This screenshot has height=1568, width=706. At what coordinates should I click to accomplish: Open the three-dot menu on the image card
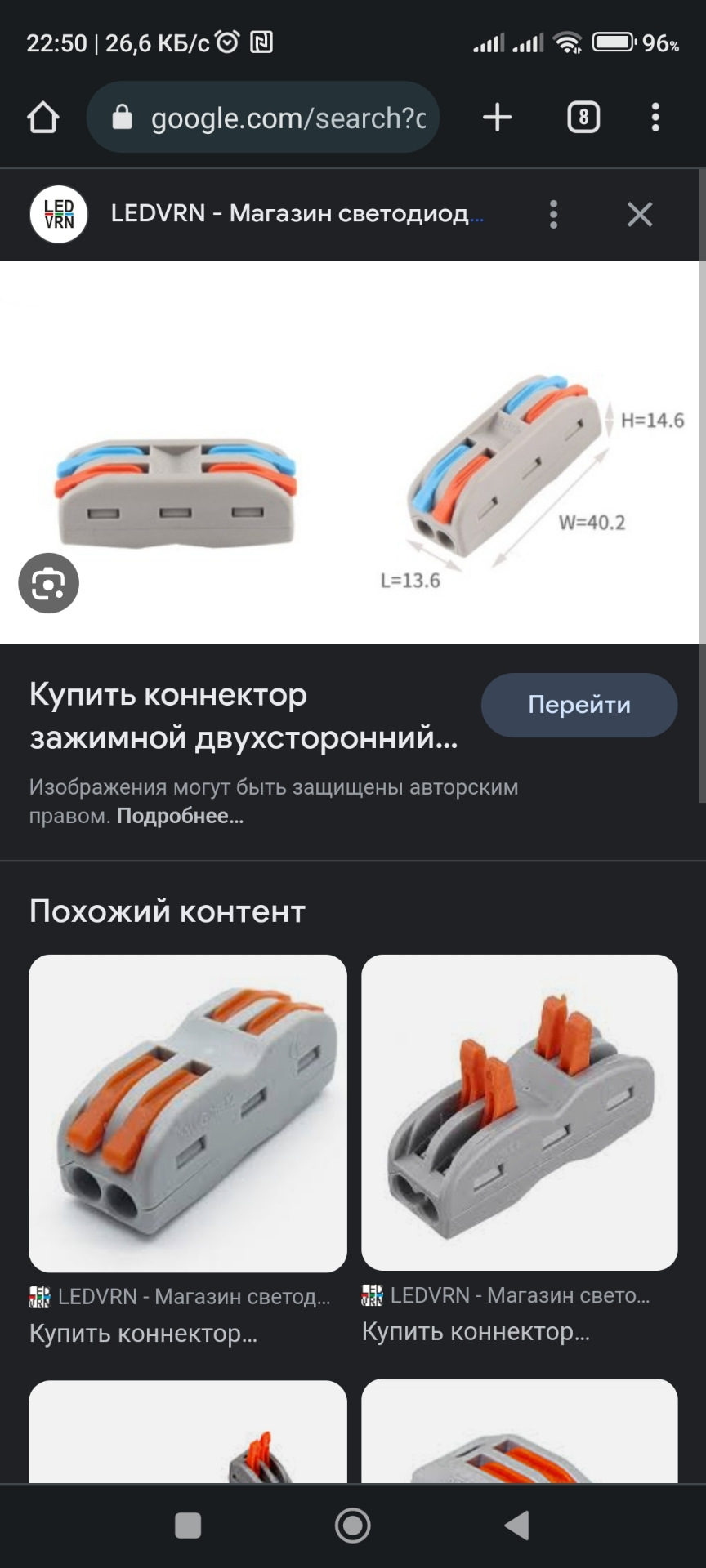click(553, 214)
